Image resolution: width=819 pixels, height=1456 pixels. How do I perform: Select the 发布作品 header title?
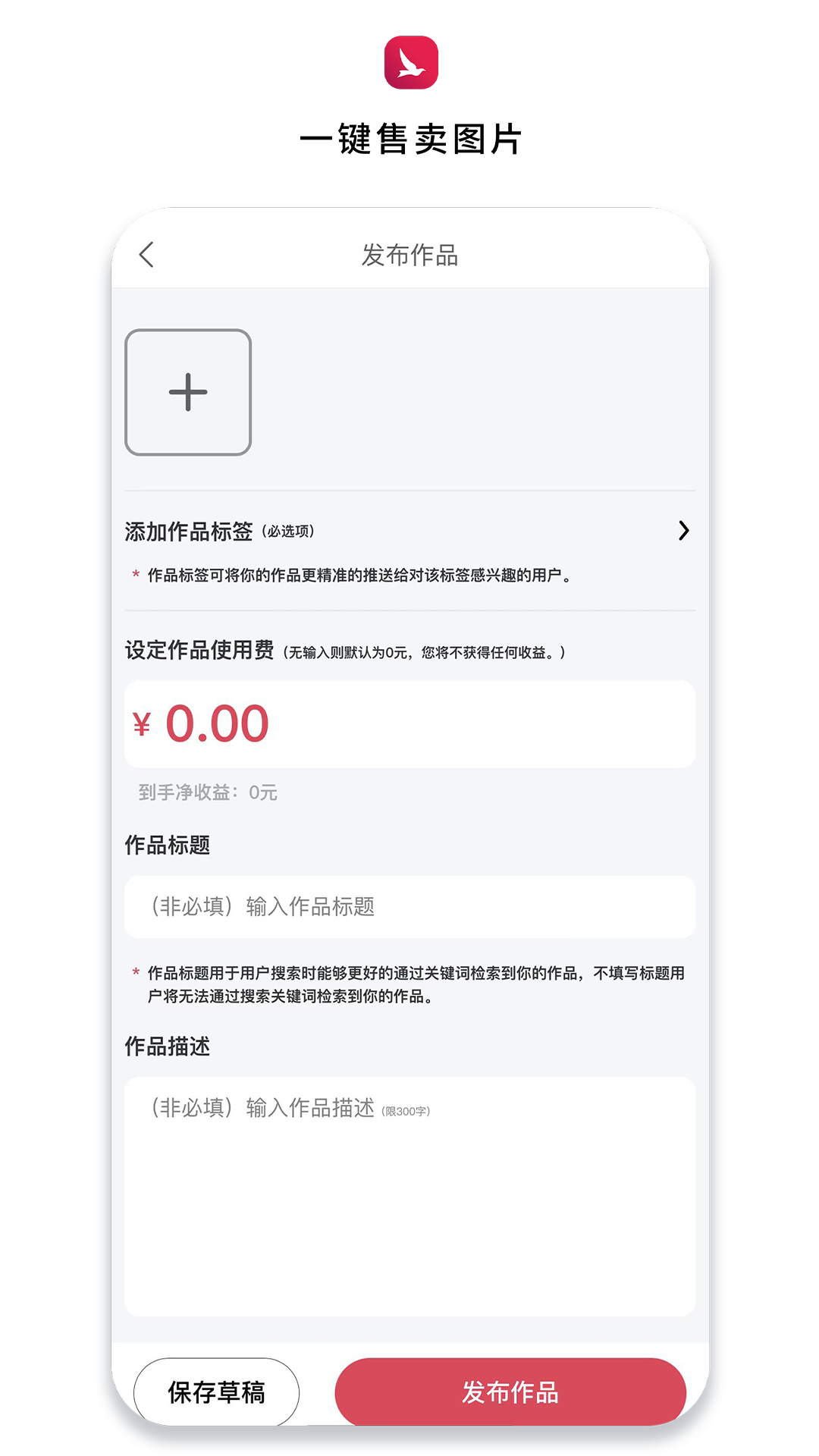point(409,255)
